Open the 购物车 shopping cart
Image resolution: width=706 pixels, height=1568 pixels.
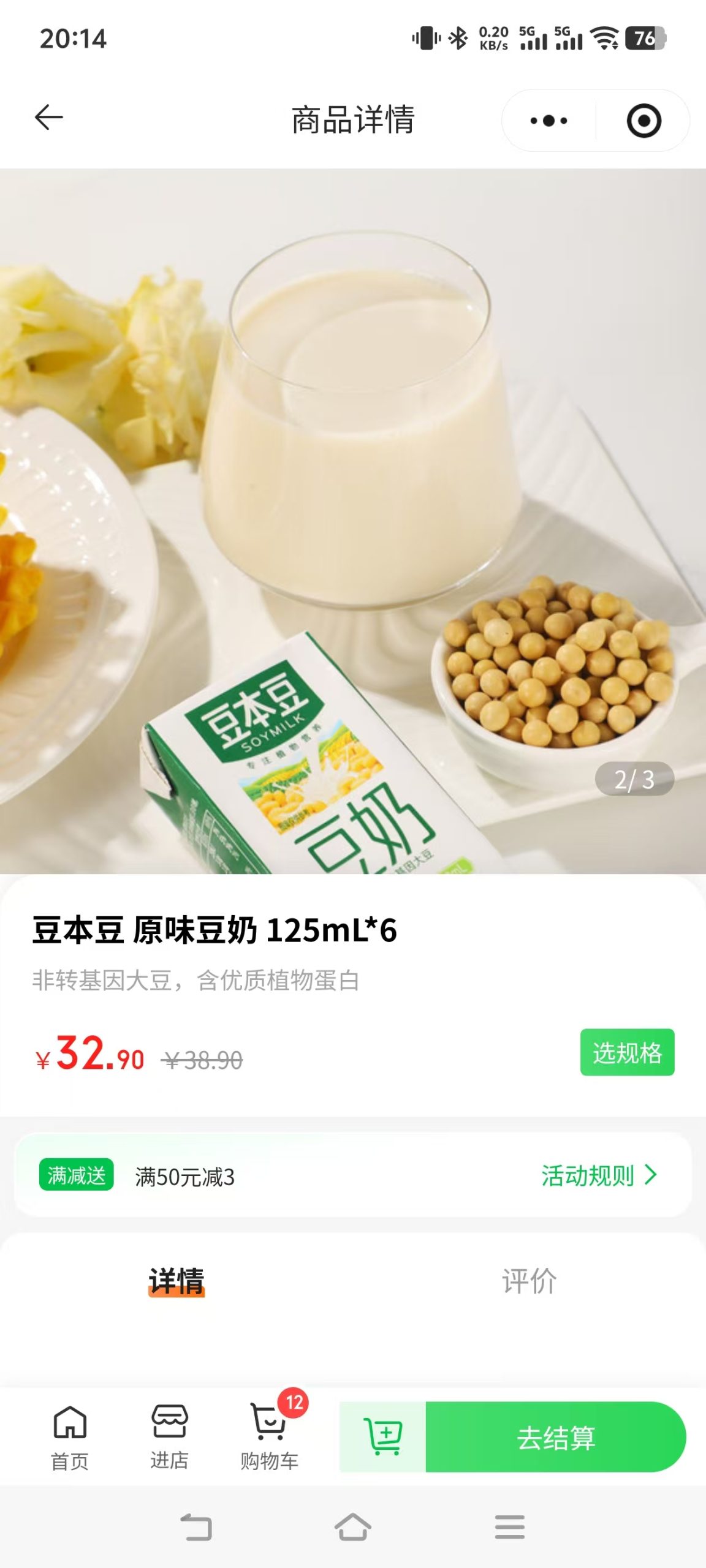pos(270,1437)
